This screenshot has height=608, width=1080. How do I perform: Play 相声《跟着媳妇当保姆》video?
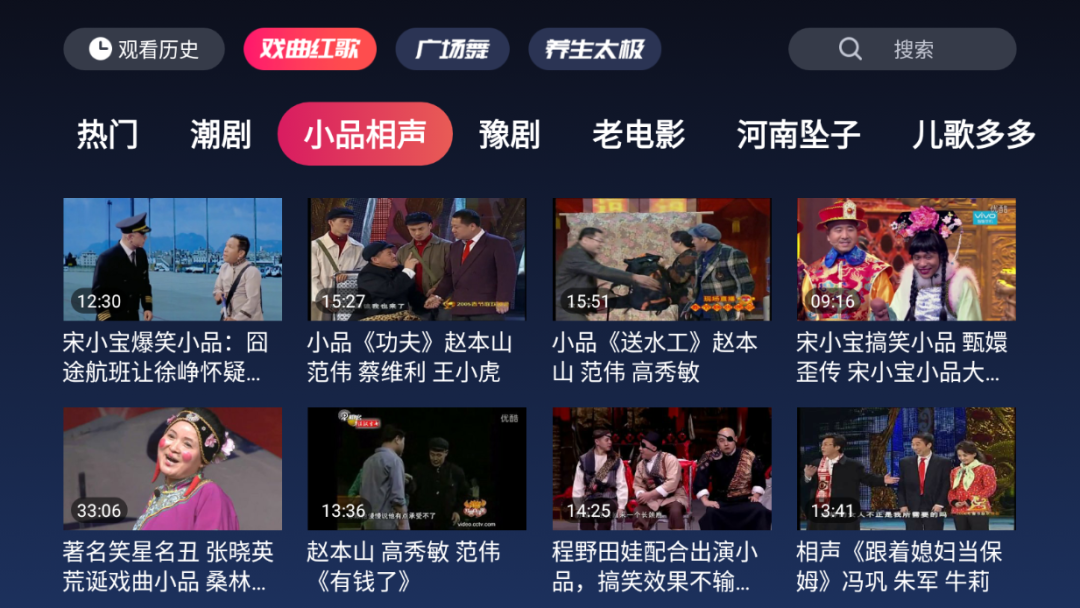tap(906, 468)
